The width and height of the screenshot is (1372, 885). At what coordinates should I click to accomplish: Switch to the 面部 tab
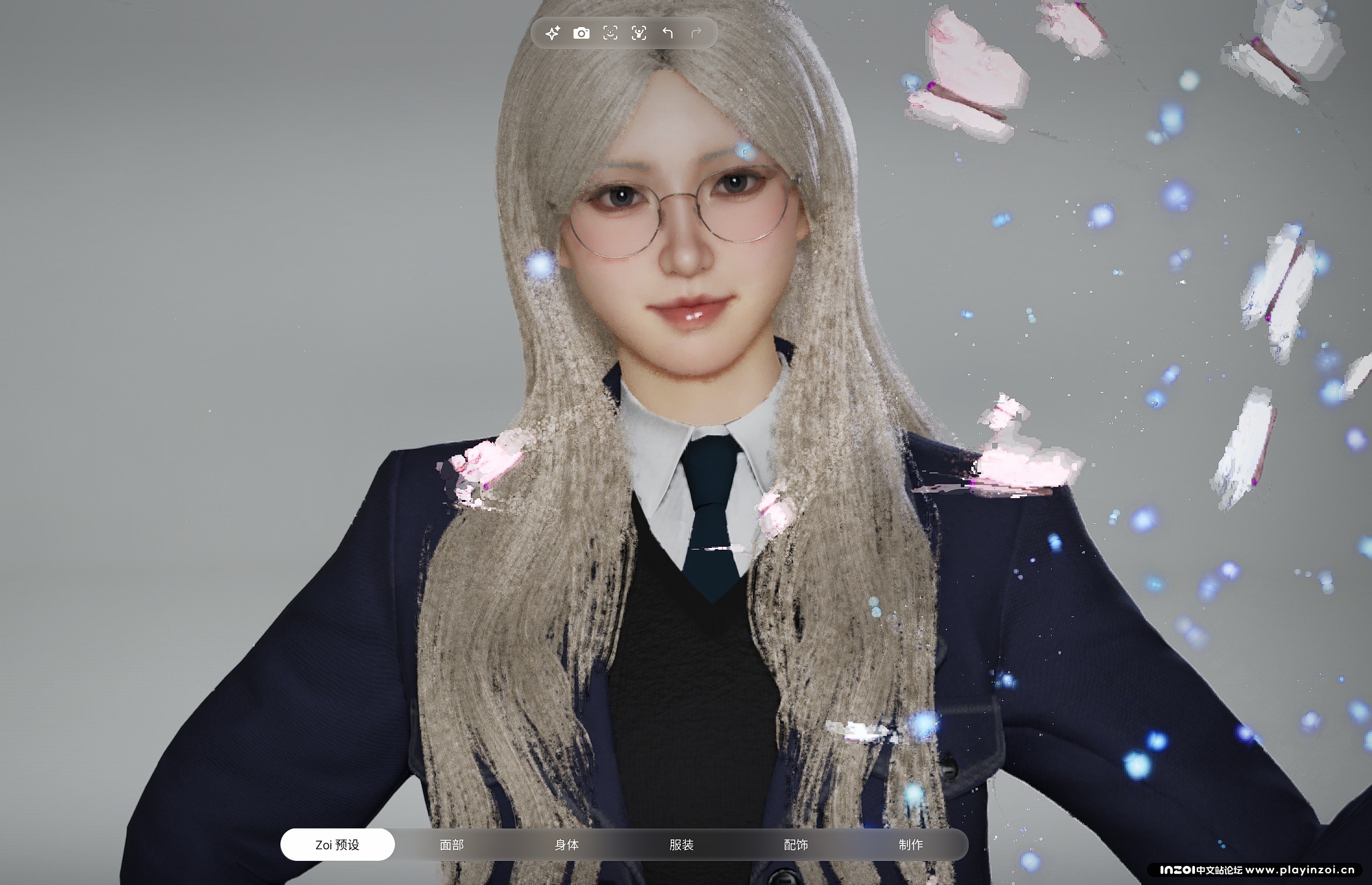click(x=452, y=844)
